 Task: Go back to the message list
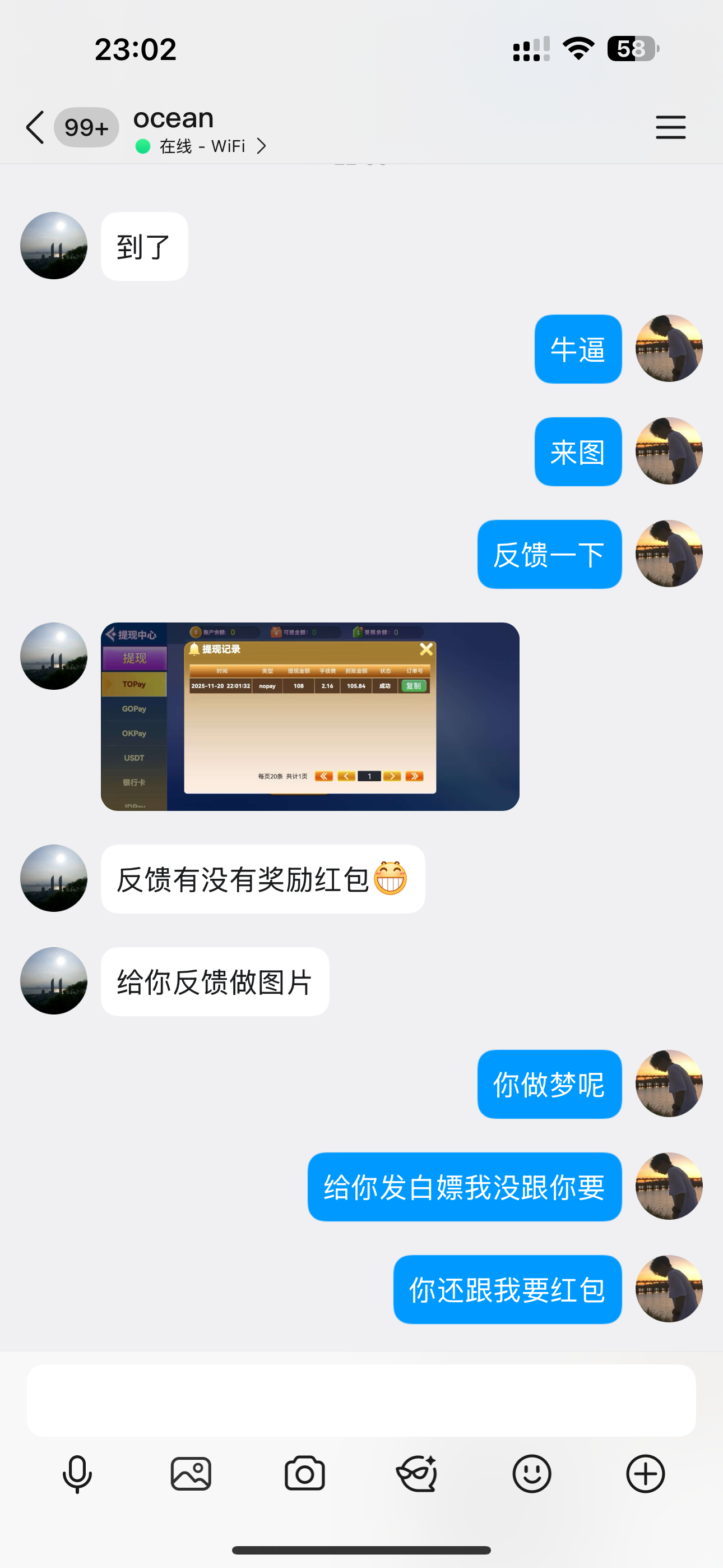pos(35,127)
